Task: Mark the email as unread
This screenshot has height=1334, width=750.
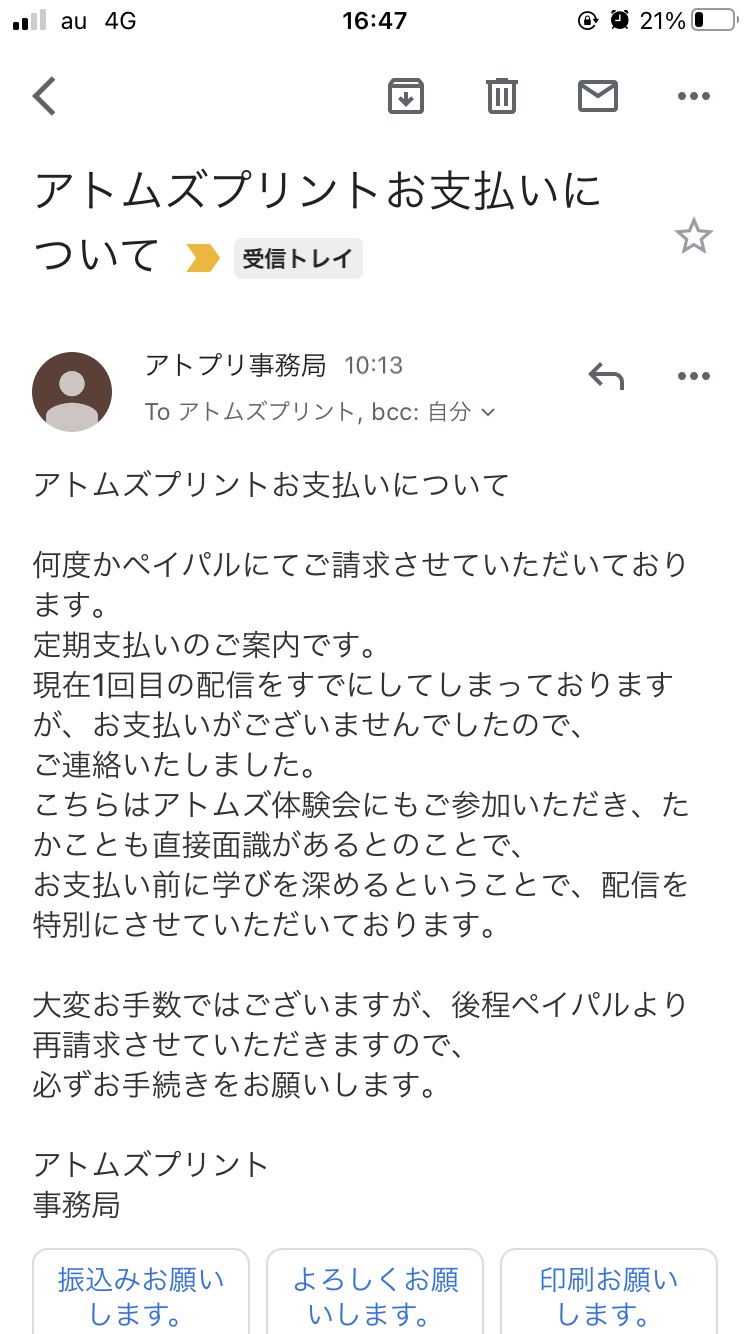Action: click(598, 96)
